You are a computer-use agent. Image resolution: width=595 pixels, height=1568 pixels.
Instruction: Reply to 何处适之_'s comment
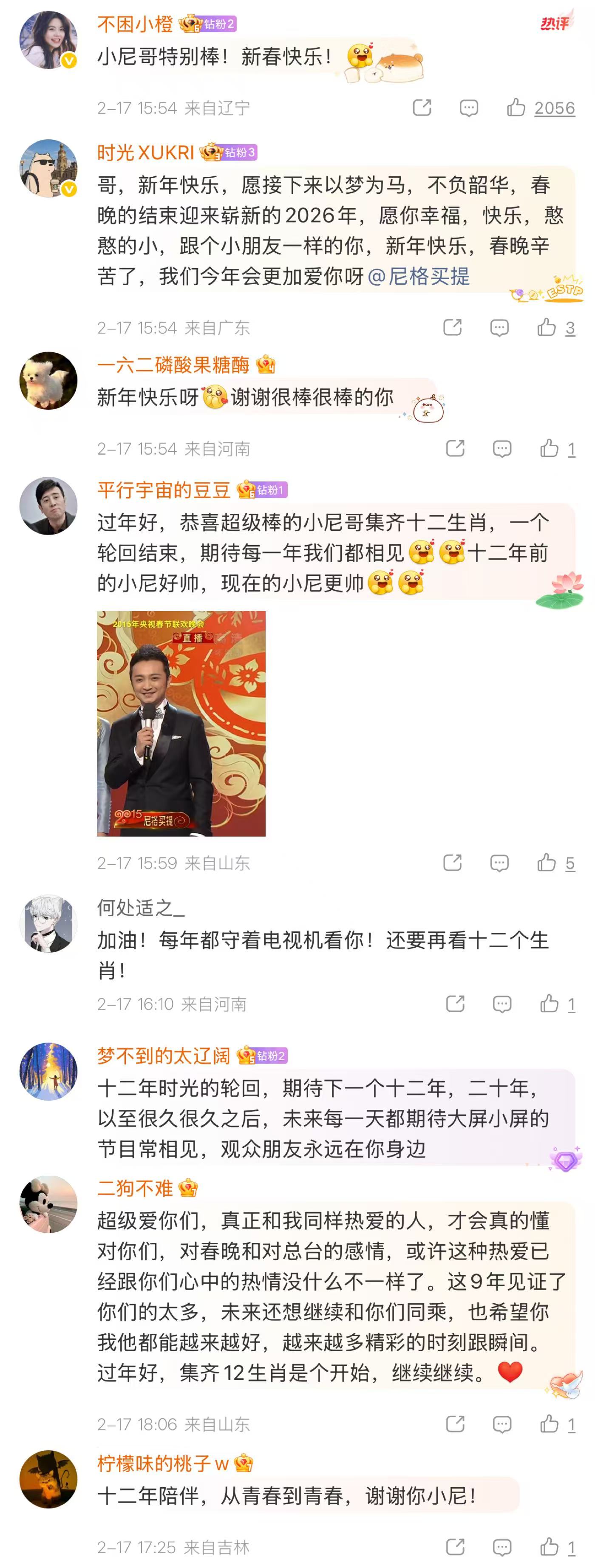[x=502, y=1004]
